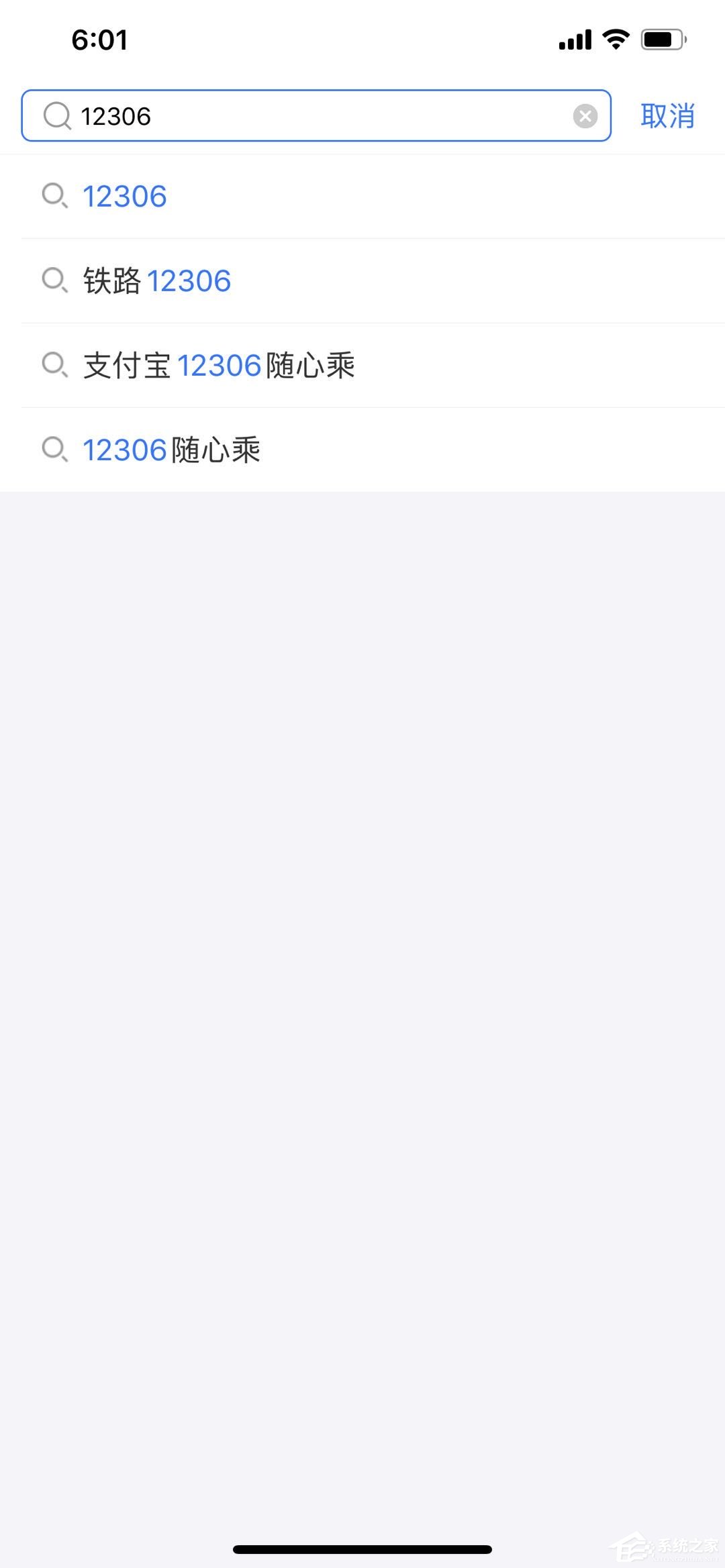Click the magnifier icon beside "12306 随心乘"
Image resolution: width=725 pixels, height=1568 pixels.
click(x=55, y=450)
